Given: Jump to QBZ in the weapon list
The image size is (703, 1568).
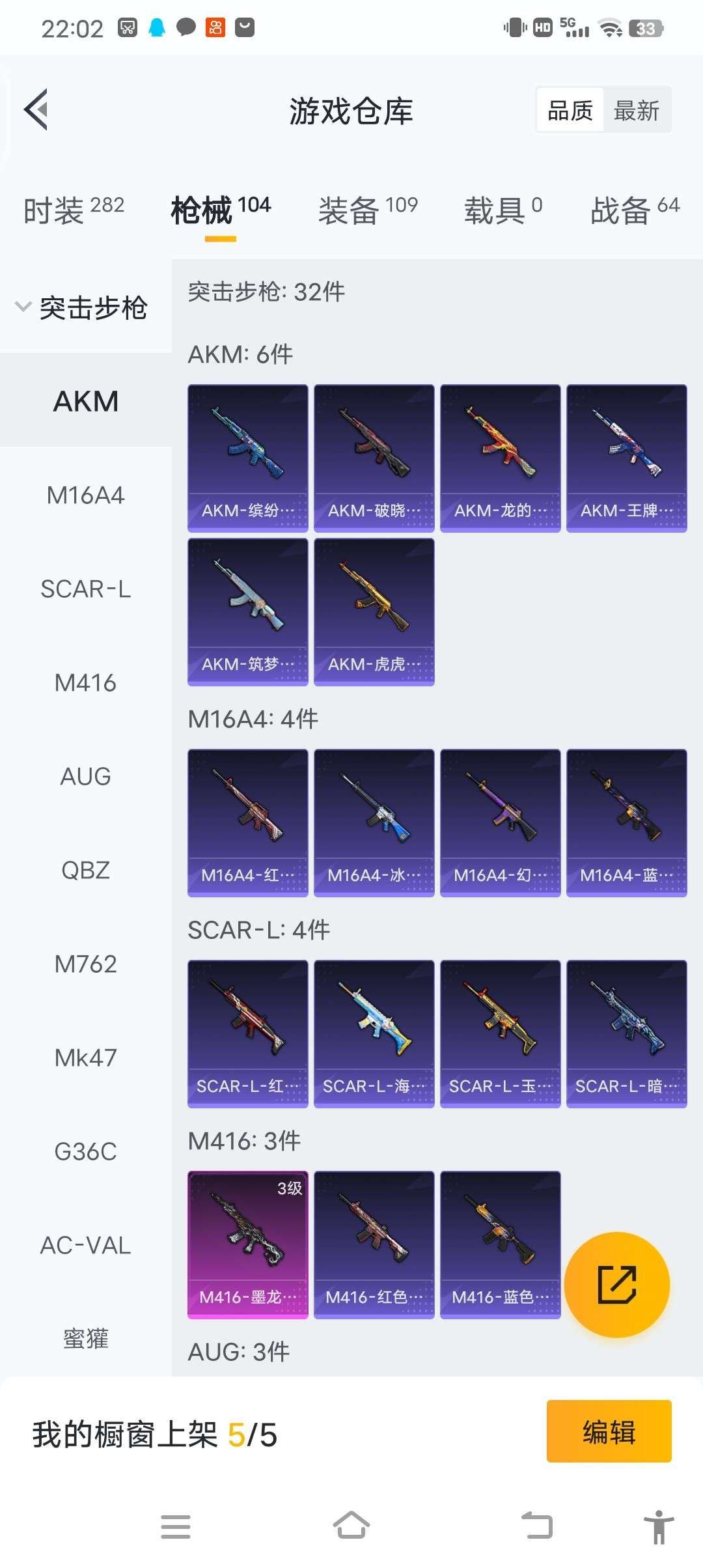Looking at the screenshot, I should (x=85, y=870).
